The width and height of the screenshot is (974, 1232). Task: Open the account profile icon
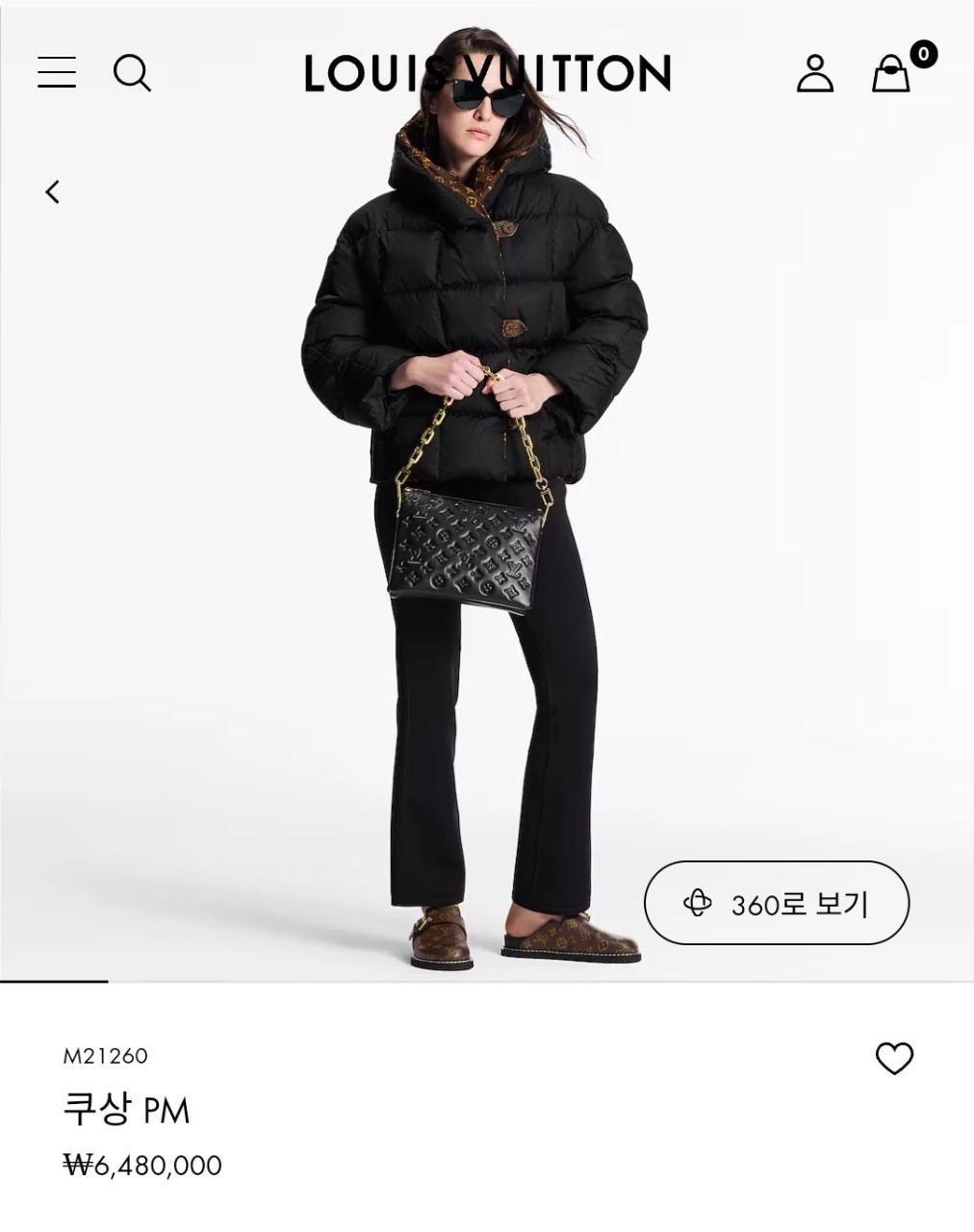tap(814, 73)
